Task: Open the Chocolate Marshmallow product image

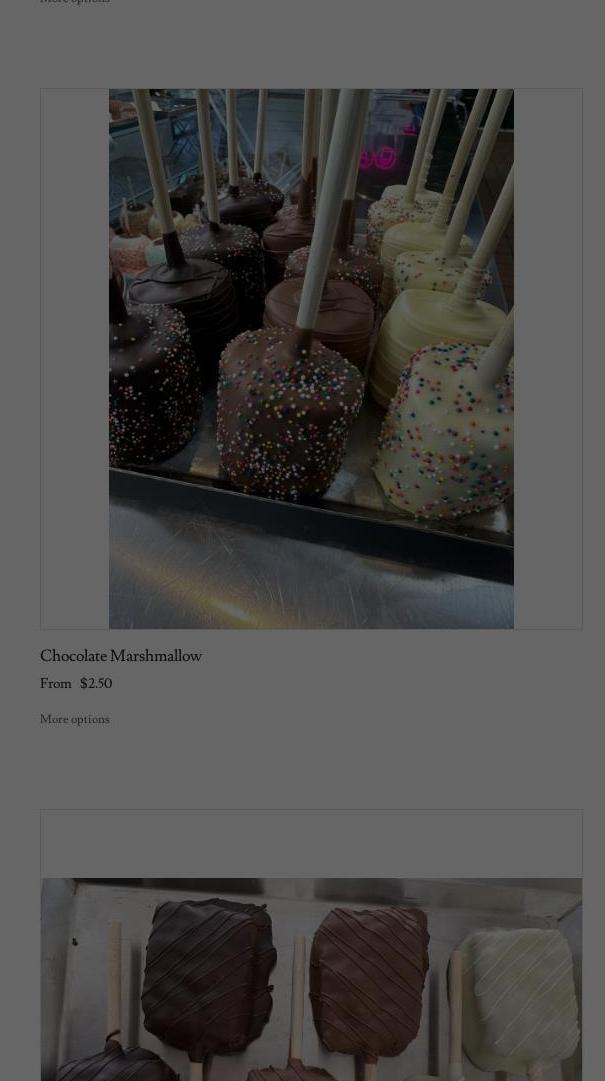Action: point(311,358)
